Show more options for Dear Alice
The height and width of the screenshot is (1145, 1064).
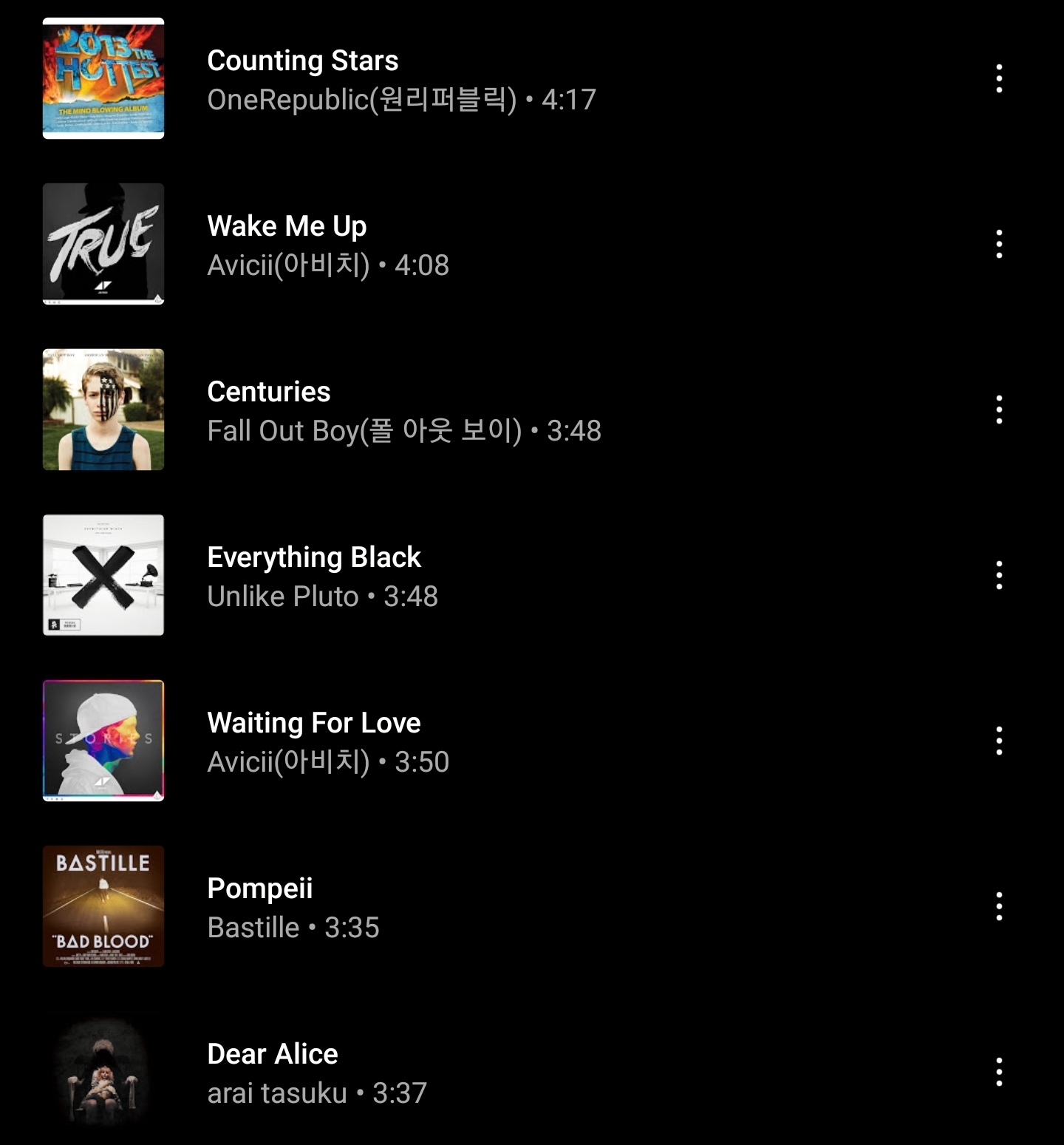pyautogui.click(x=999, y=1072)
